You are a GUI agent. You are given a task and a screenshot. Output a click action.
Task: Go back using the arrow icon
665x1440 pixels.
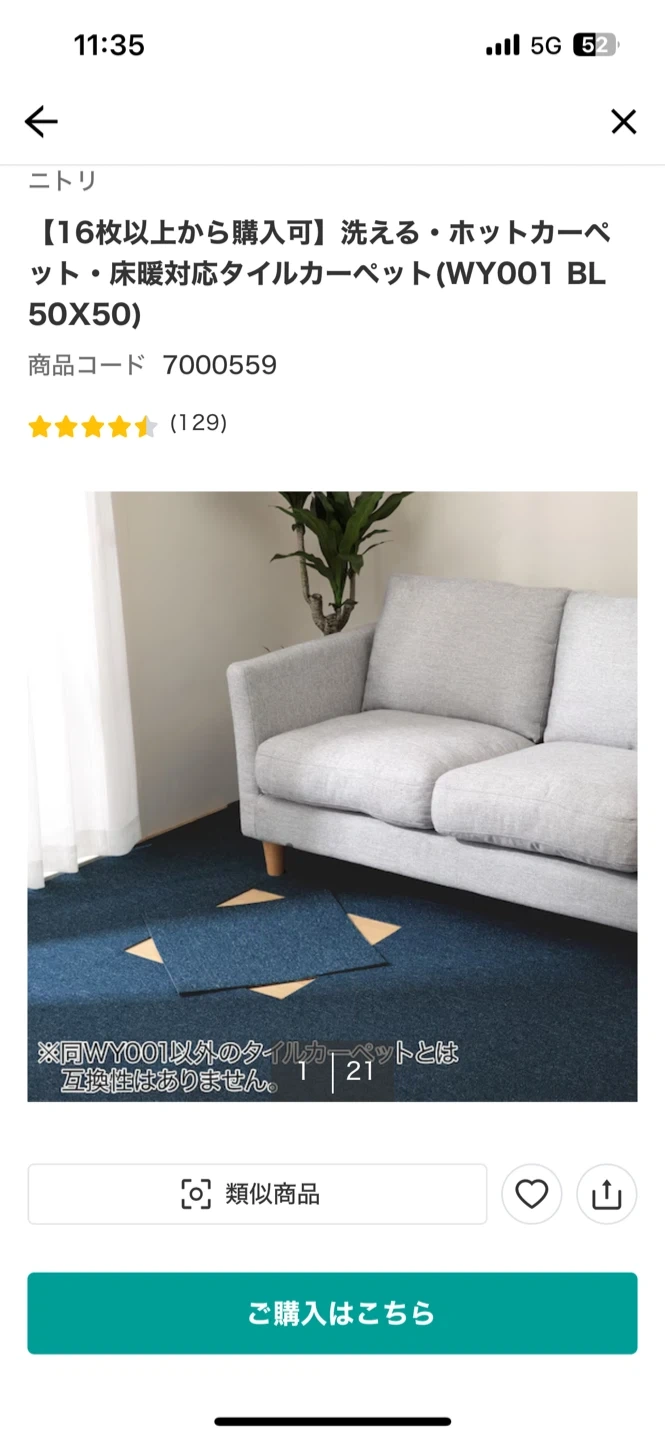pos(41,122)
